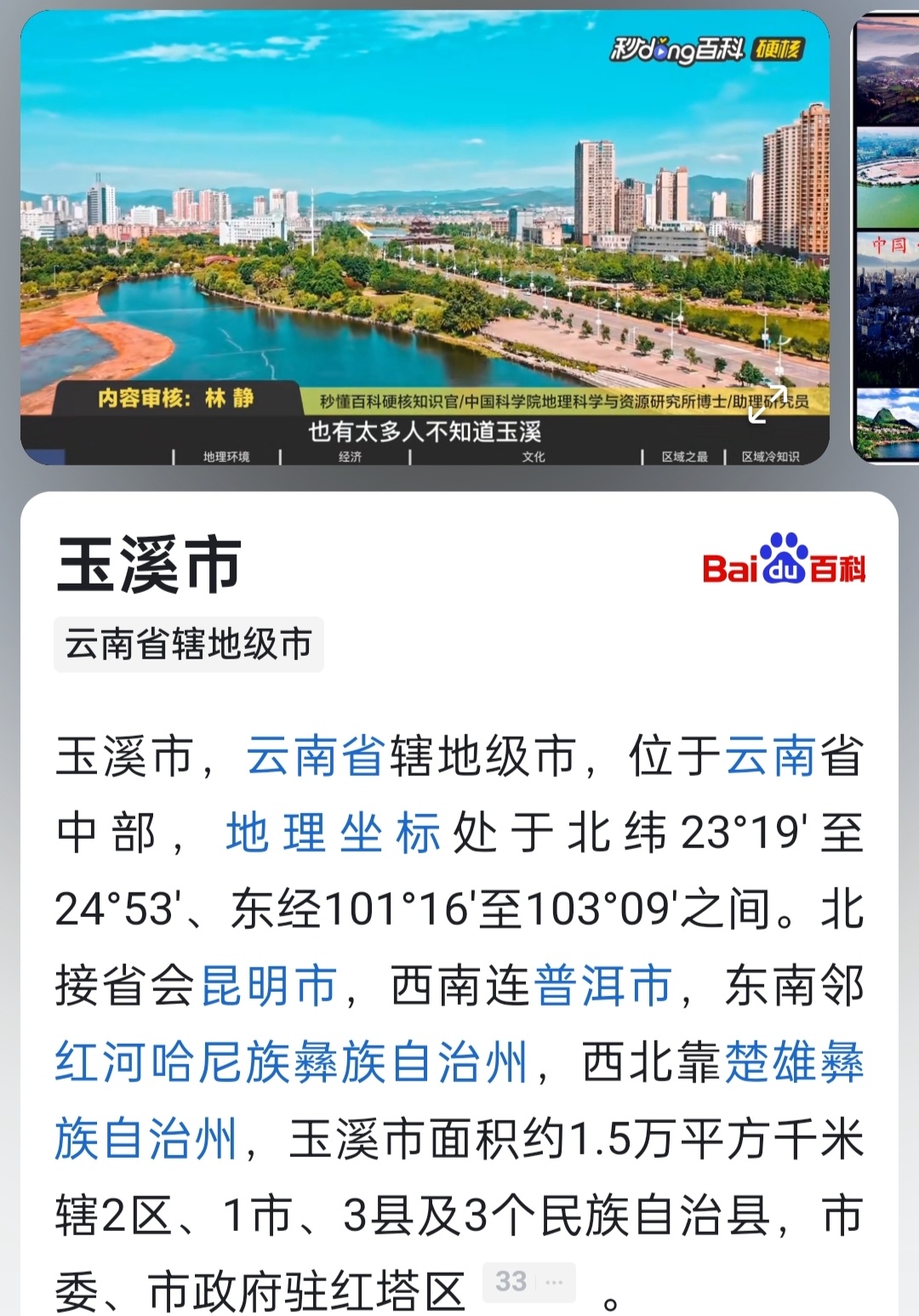Tap the 云南省辖地级市 tag chip
The image size is (919, 1316).
[x=189, y=644]
